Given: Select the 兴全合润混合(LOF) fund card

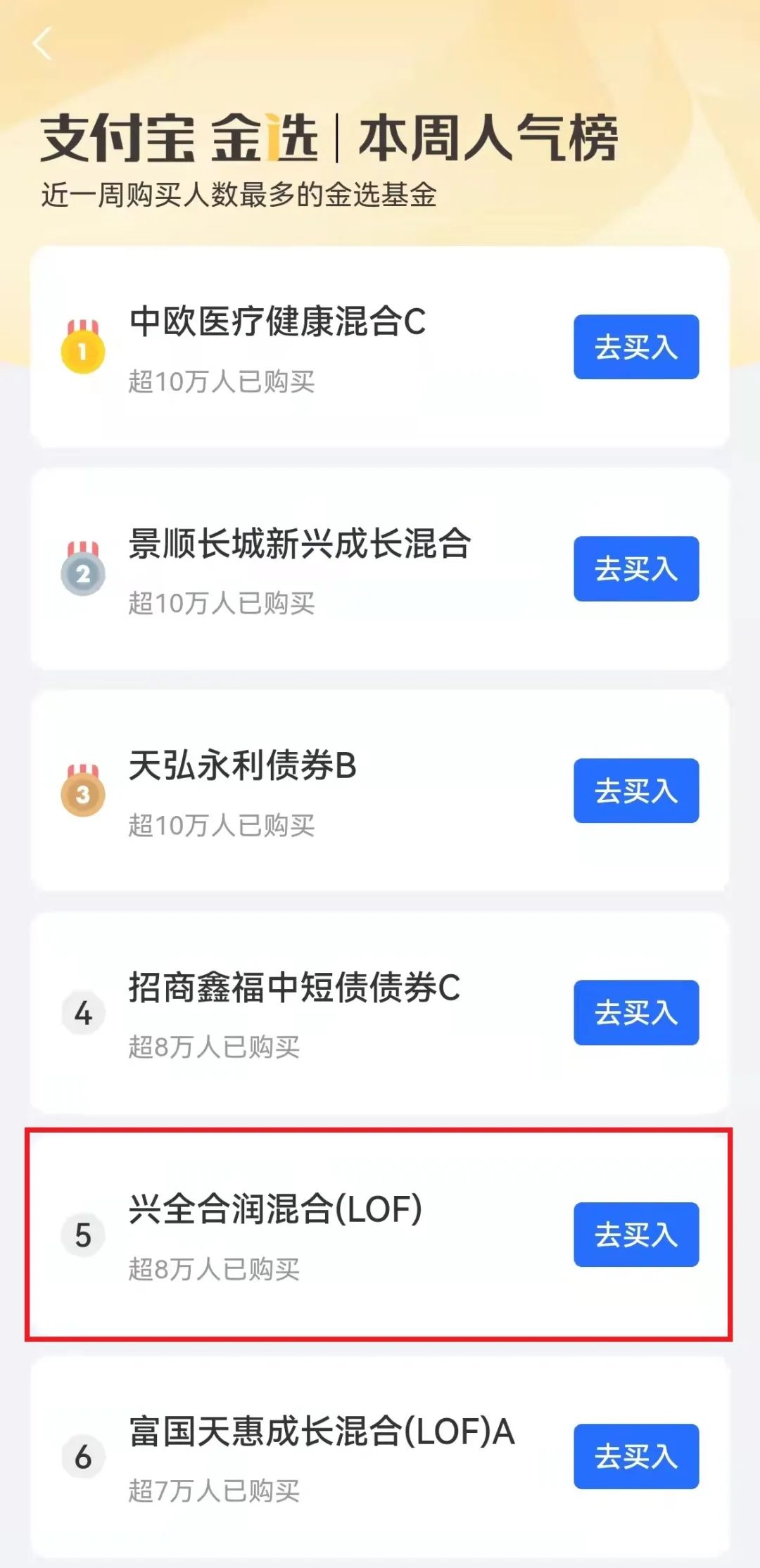Looking at the screenshot, I should click(379, 1235).
